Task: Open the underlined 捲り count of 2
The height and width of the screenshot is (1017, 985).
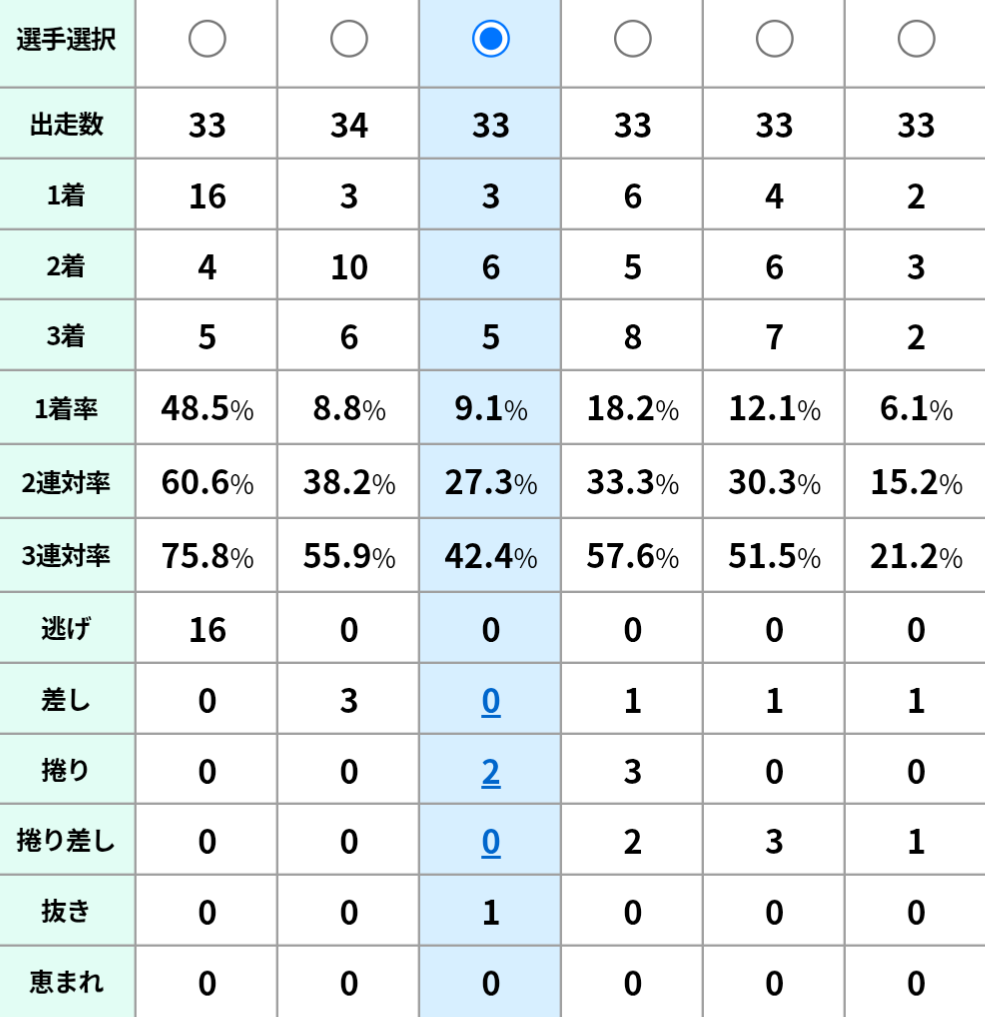Action: 491,772
